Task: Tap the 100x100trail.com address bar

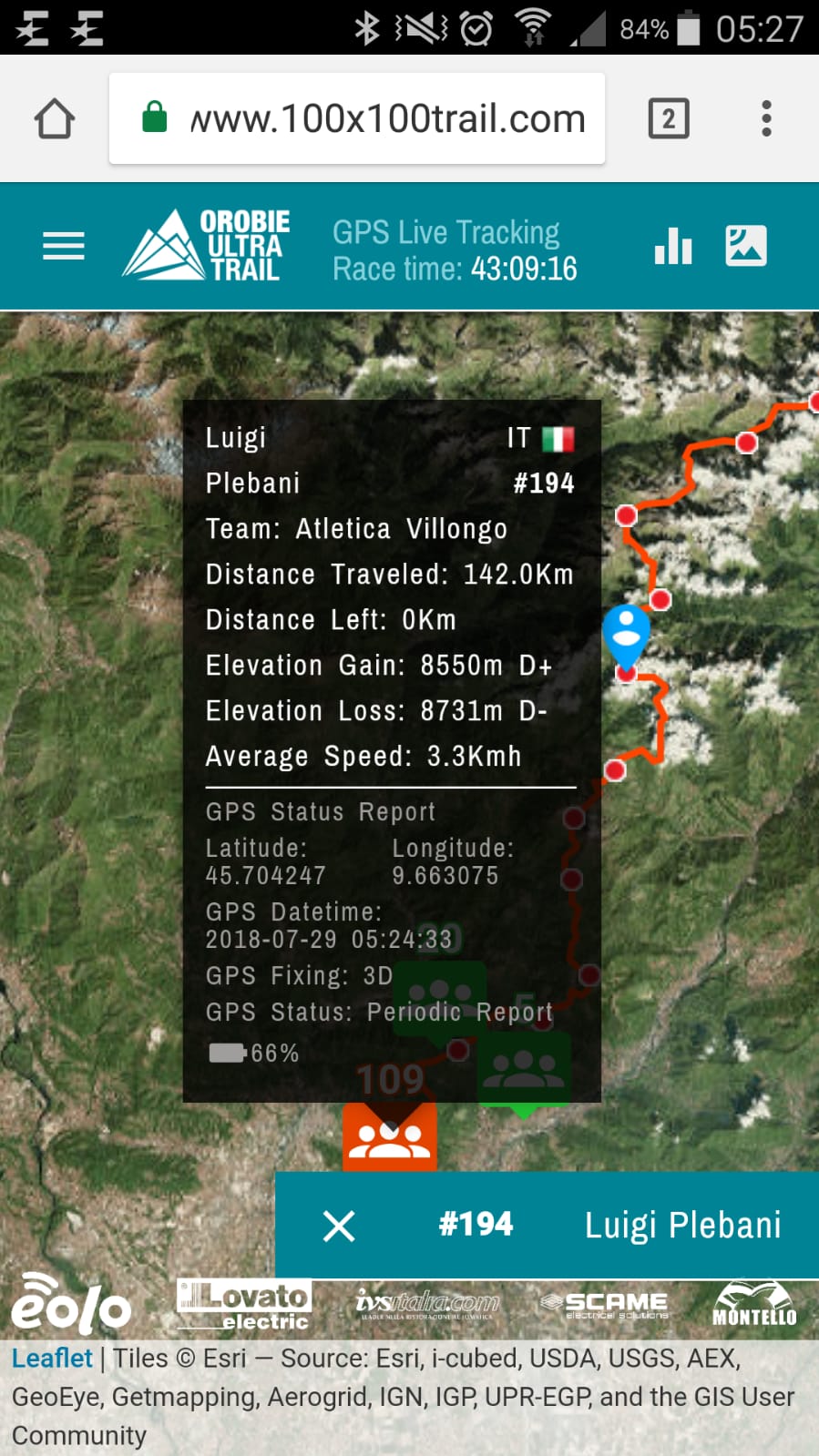Action: tap(357, 118)
